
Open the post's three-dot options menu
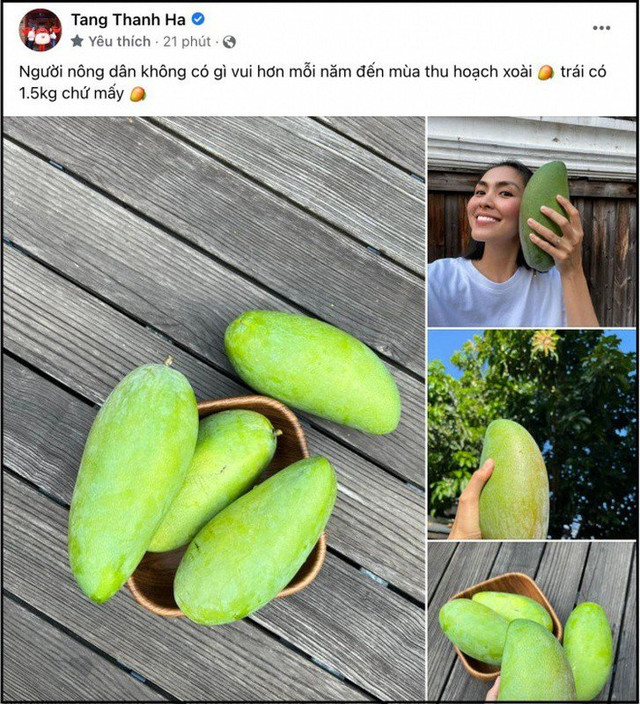(x=601, y=28)
